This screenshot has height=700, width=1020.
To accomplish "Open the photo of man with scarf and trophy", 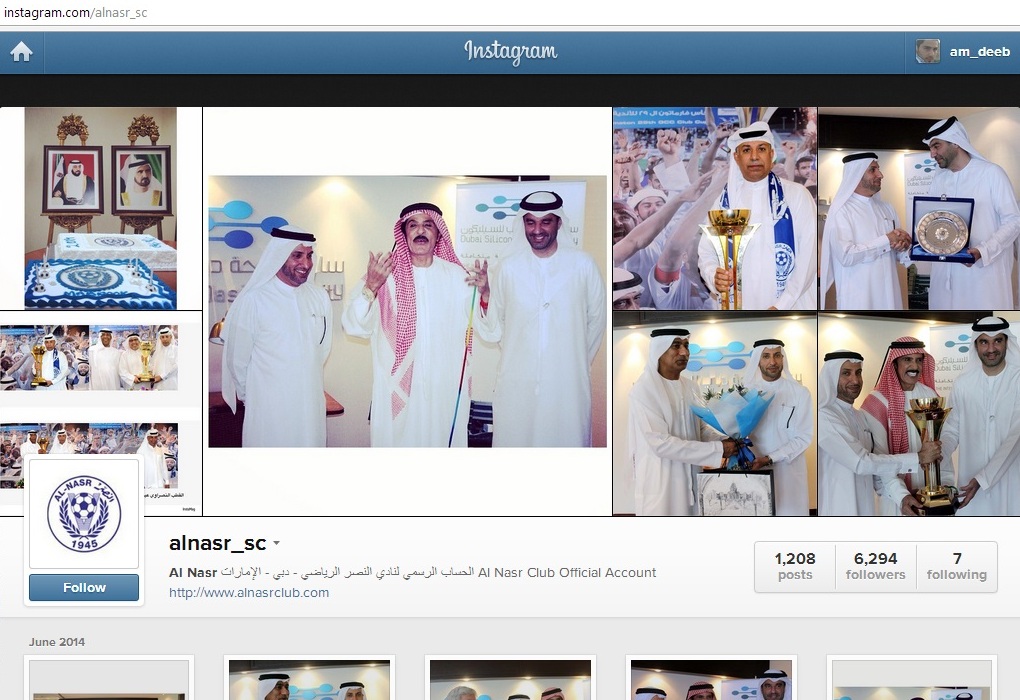I will click(x=714, y=208).
